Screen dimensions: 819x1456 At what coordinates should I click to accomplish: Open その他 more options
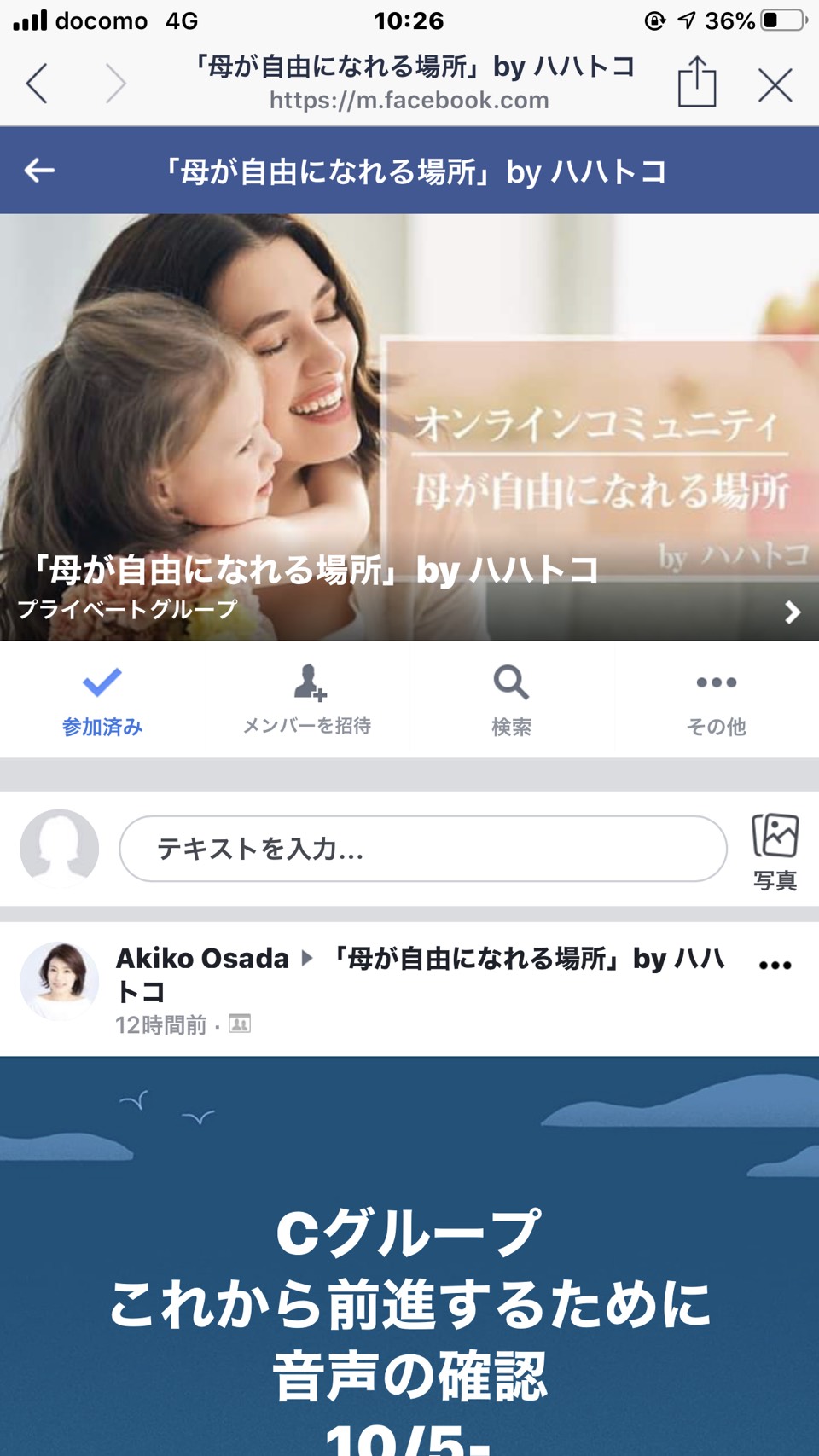pyautogui.click(x=717, y=701)
